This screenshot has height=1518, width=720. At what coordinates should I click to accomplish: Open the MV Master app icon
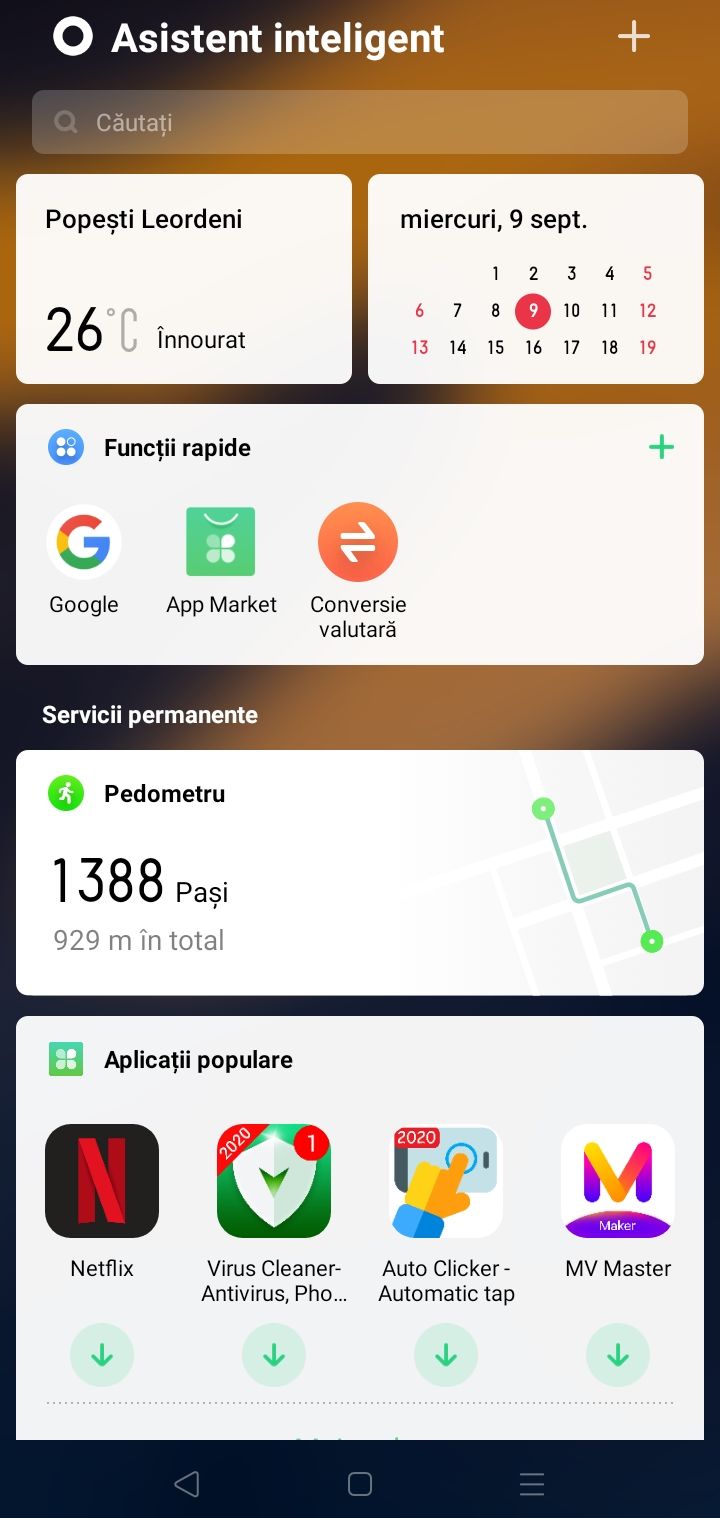point(618,1181)
